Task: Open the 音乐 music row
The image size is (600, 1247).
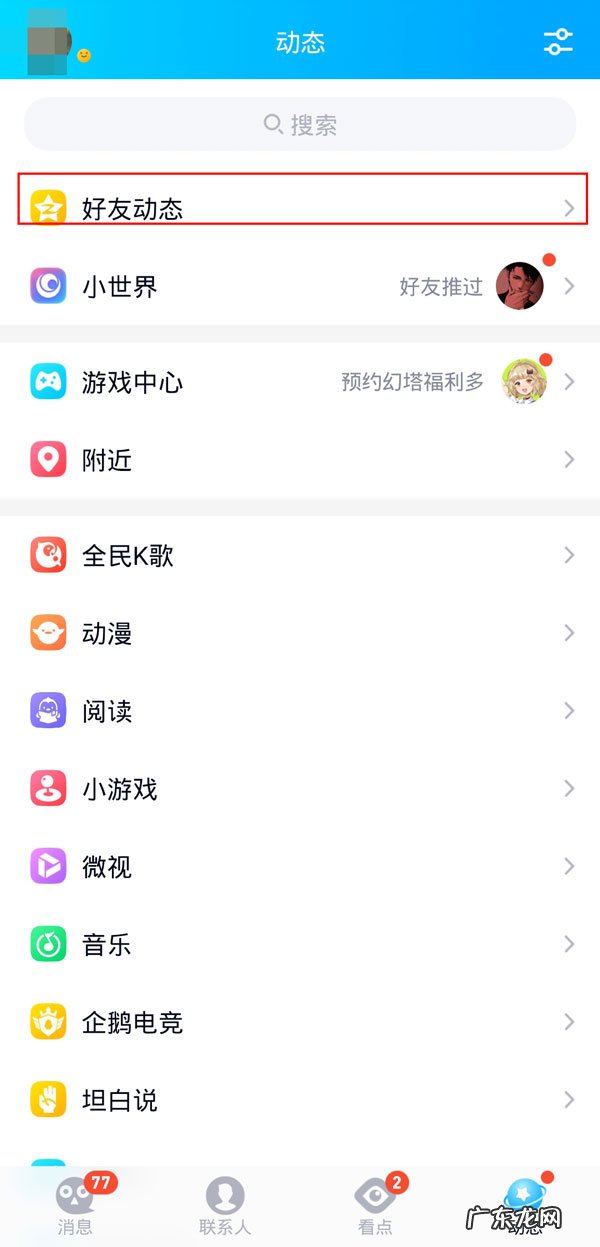Action: (x=300, y=944)
